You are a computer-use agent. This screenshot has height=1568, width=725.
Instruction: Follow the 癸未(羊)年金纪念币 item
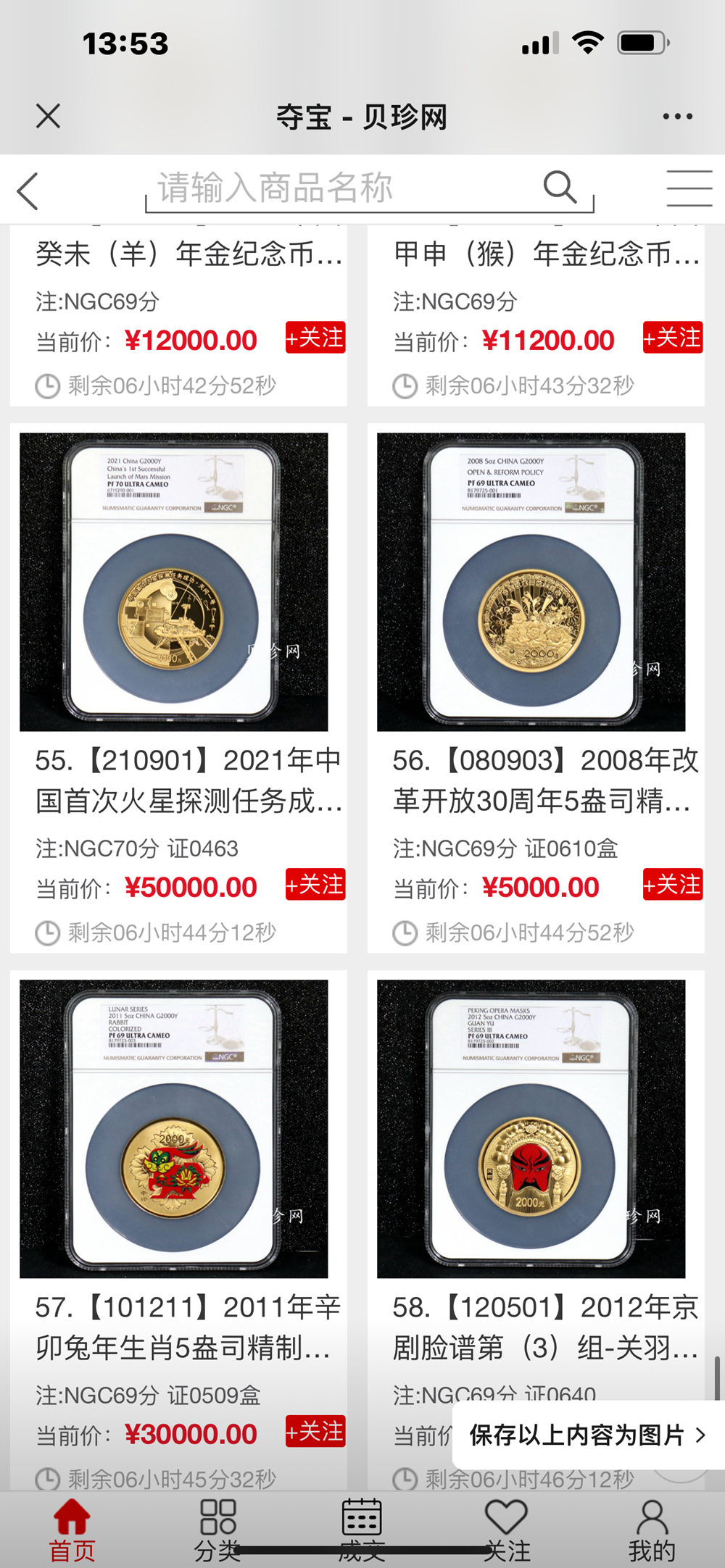click(315, 338)
